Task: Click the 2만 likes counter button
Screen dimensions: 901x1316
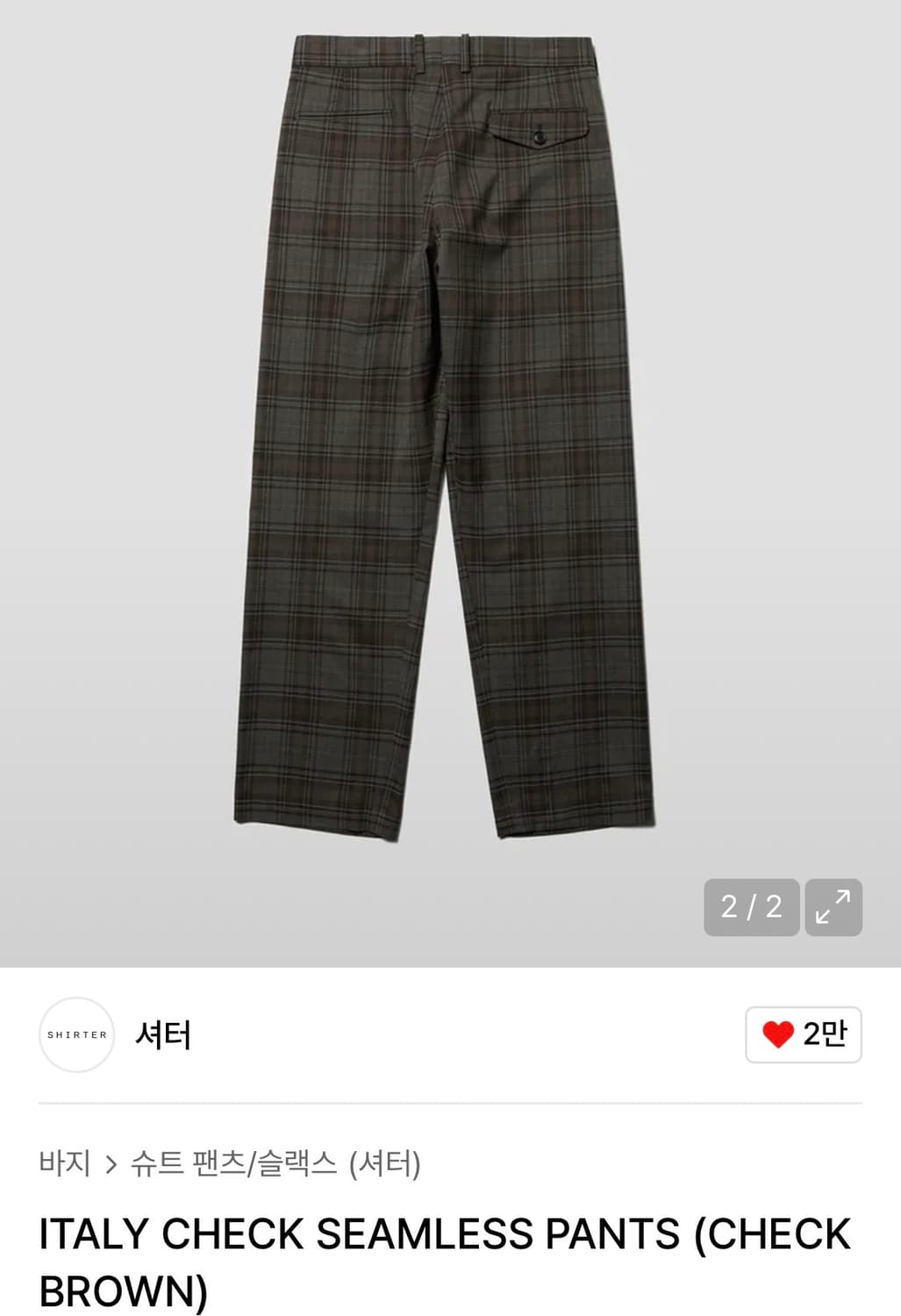Action: (803, 1035)
